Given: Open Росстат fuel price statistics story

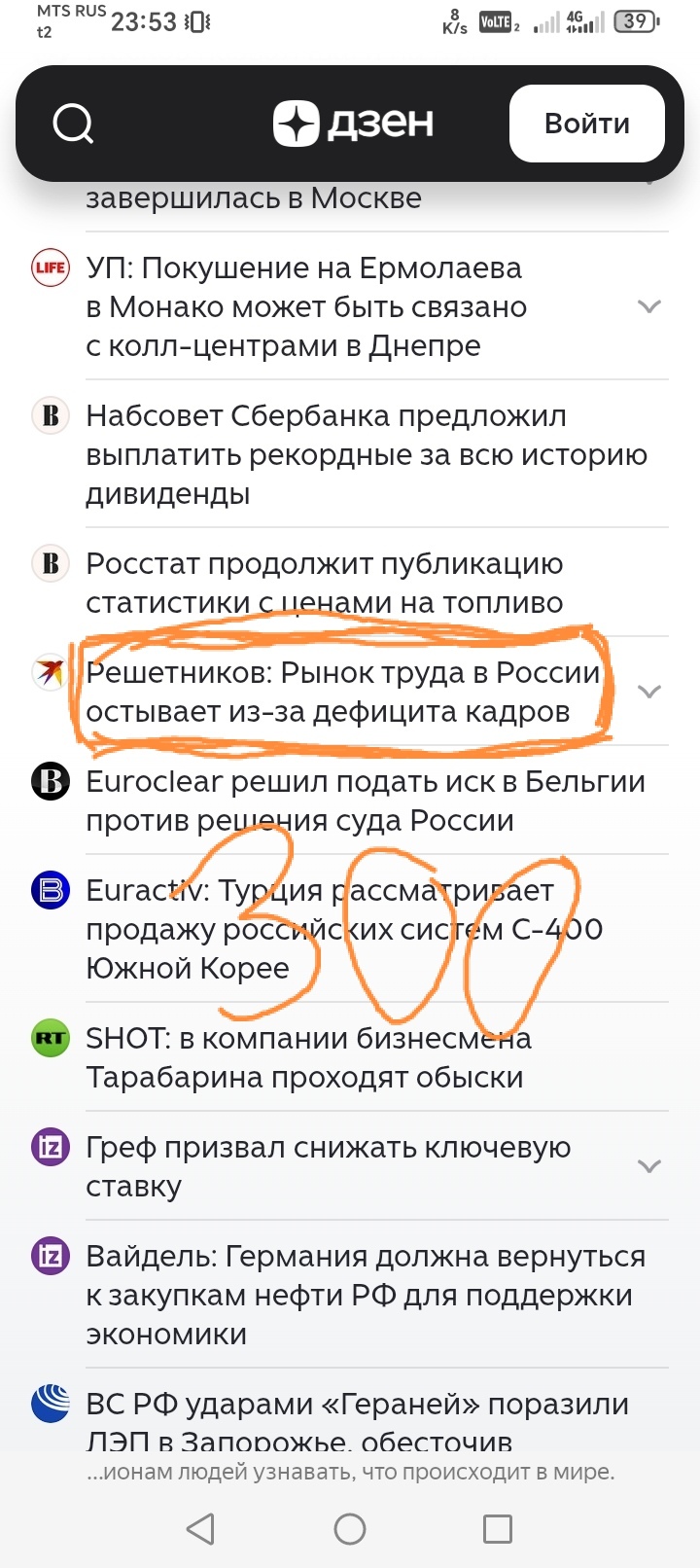Looking at the screenshot, I should coord(325,583).
